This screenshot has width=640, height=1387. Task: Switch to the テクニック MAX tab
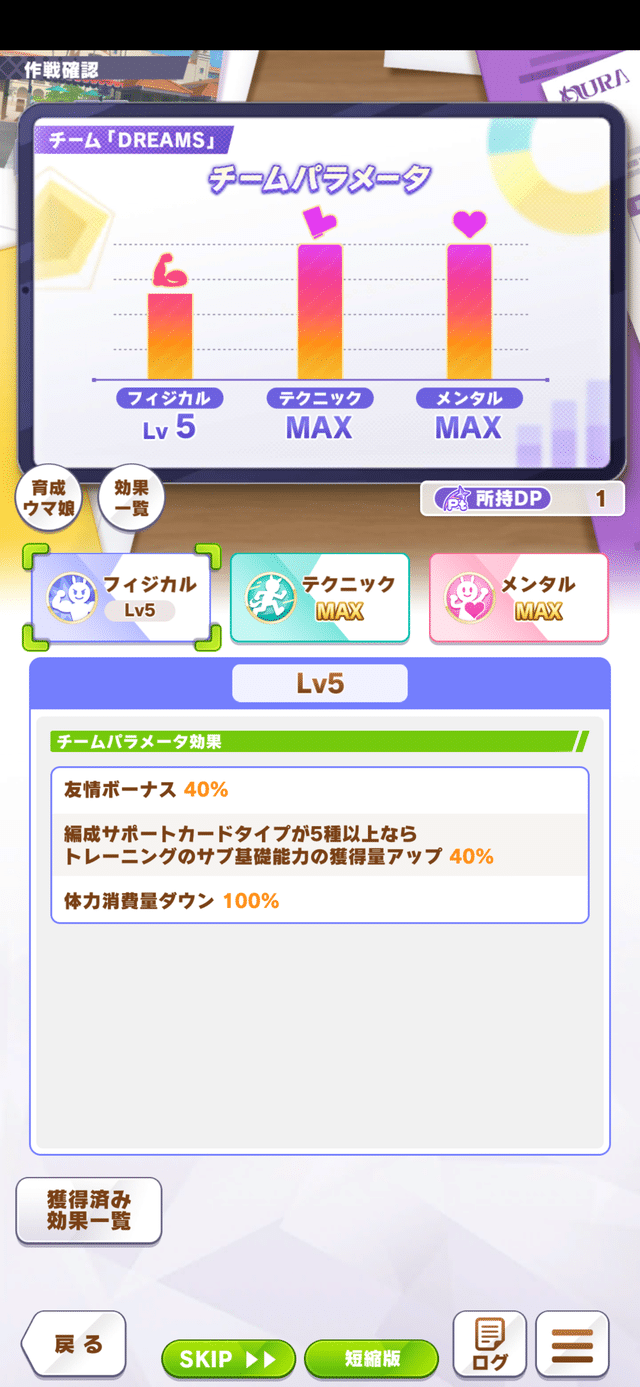click(320, 597)
